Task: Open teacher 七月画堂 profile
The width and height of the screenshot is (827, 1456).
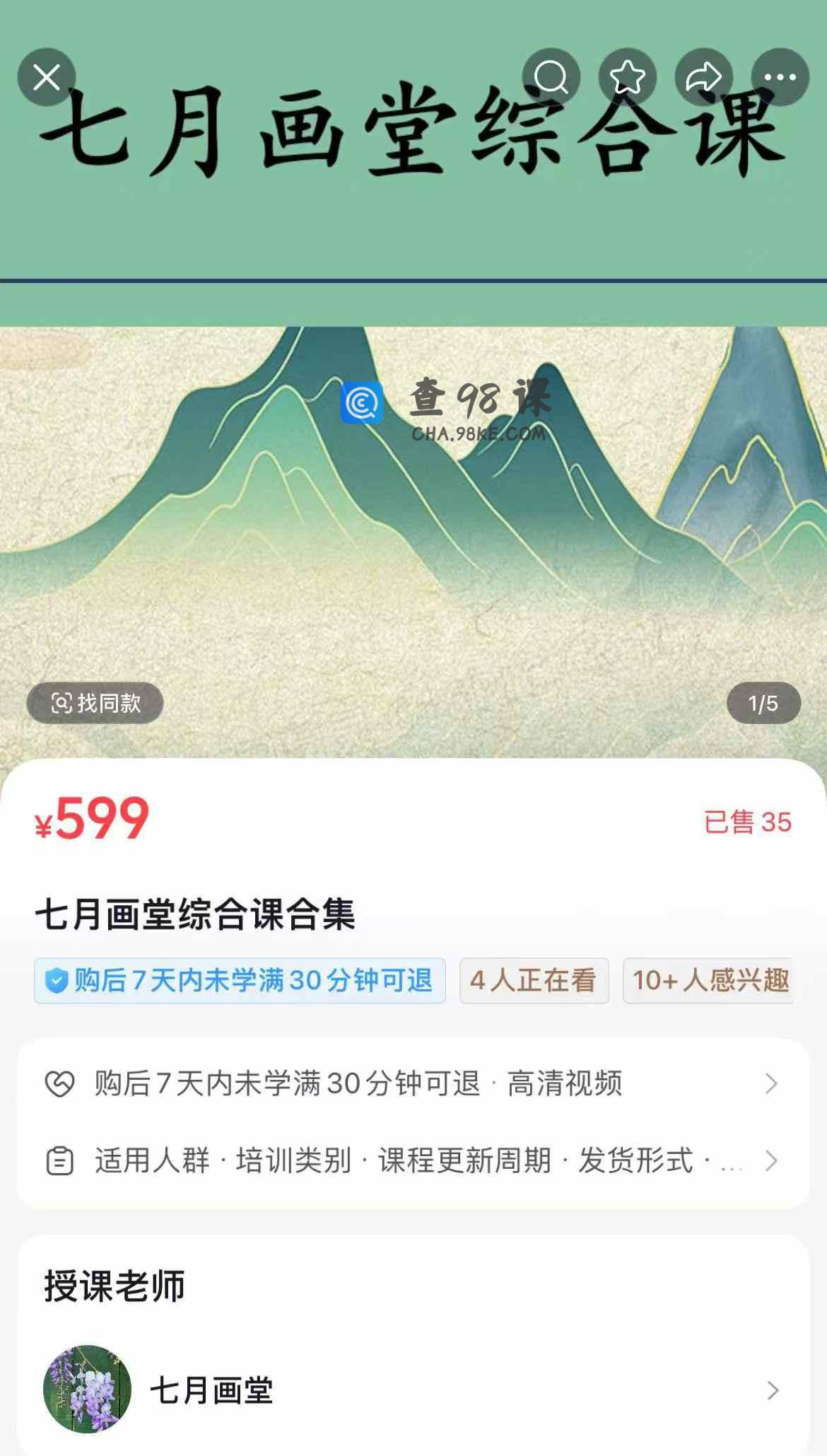Action: pos(413,1390)
